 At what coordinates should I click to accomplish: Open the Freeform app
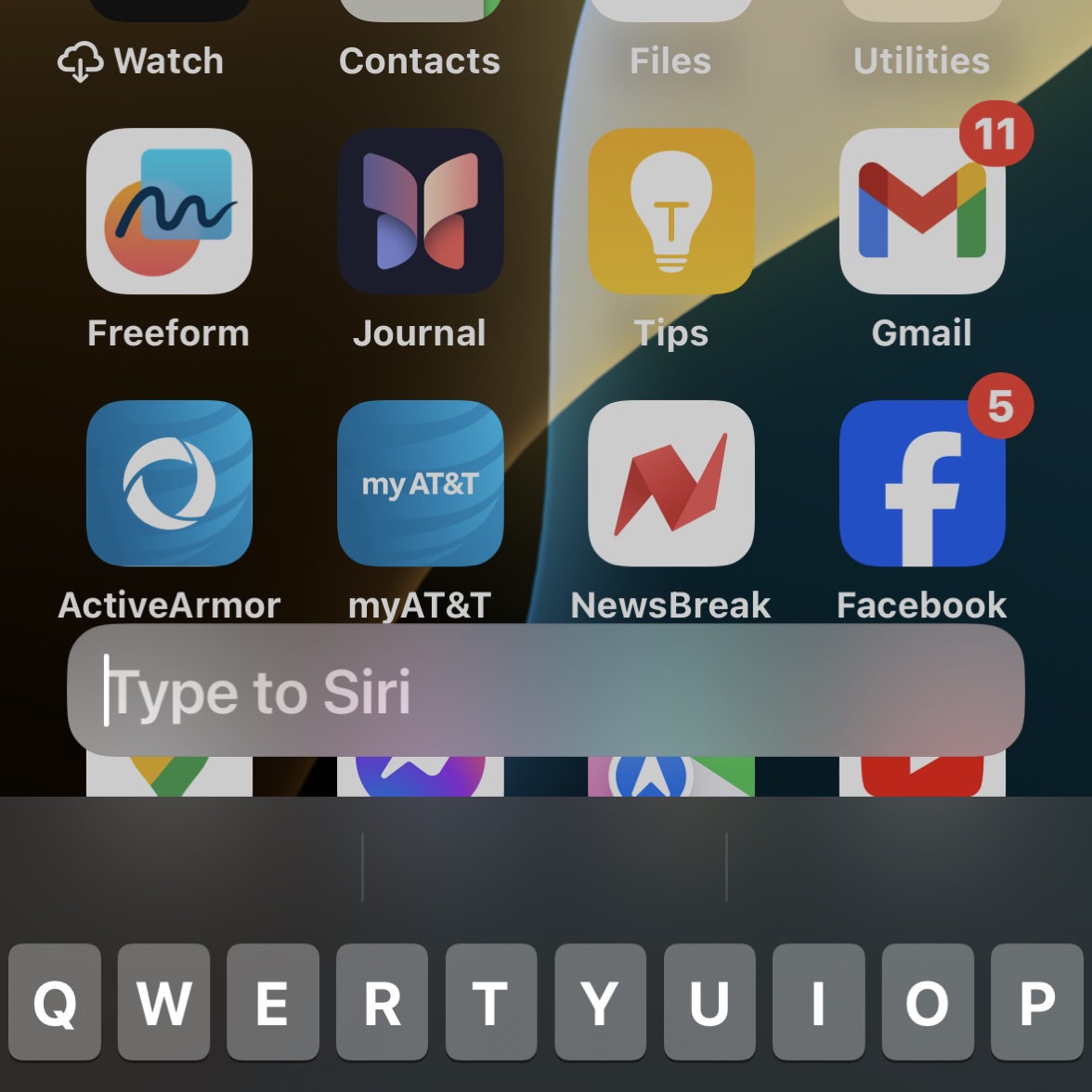pyautogui.click(x=169, y=211)
